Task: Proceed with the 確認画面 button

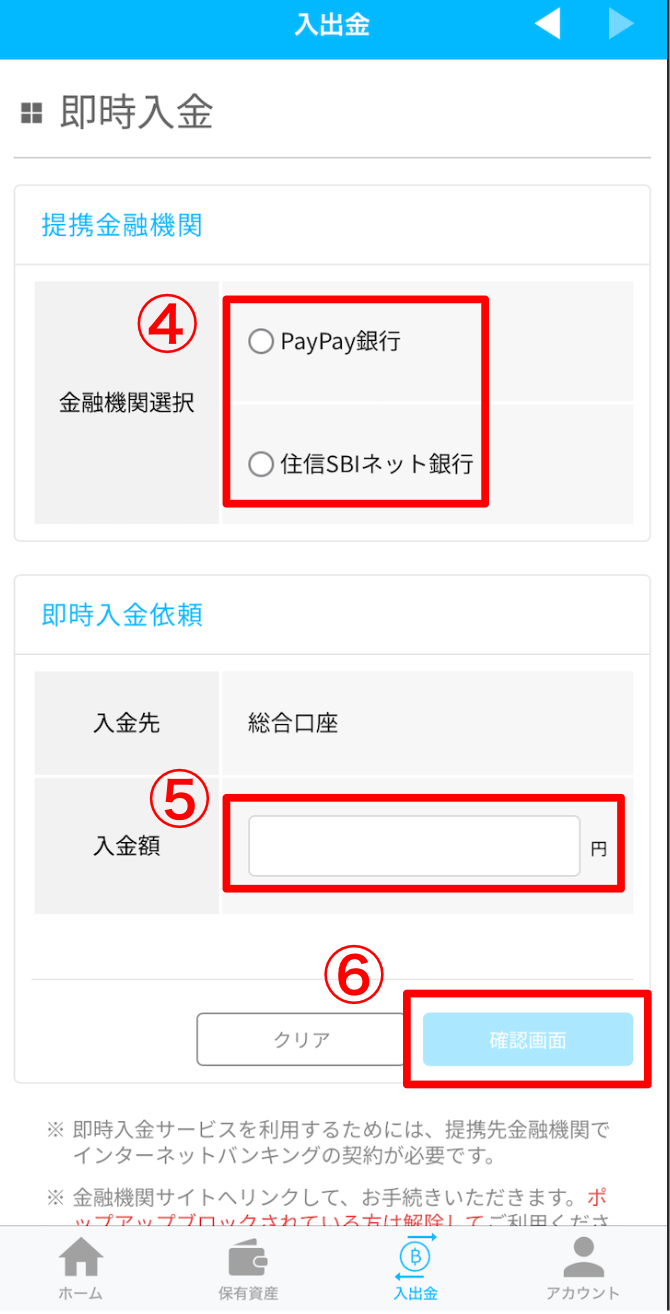Action: point(527,1039)
